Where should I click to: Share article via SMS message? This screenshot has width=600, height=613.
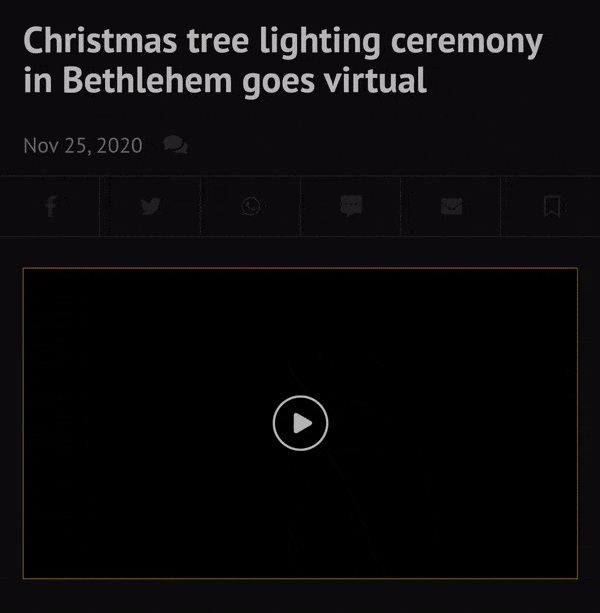[x=351, y=206]
